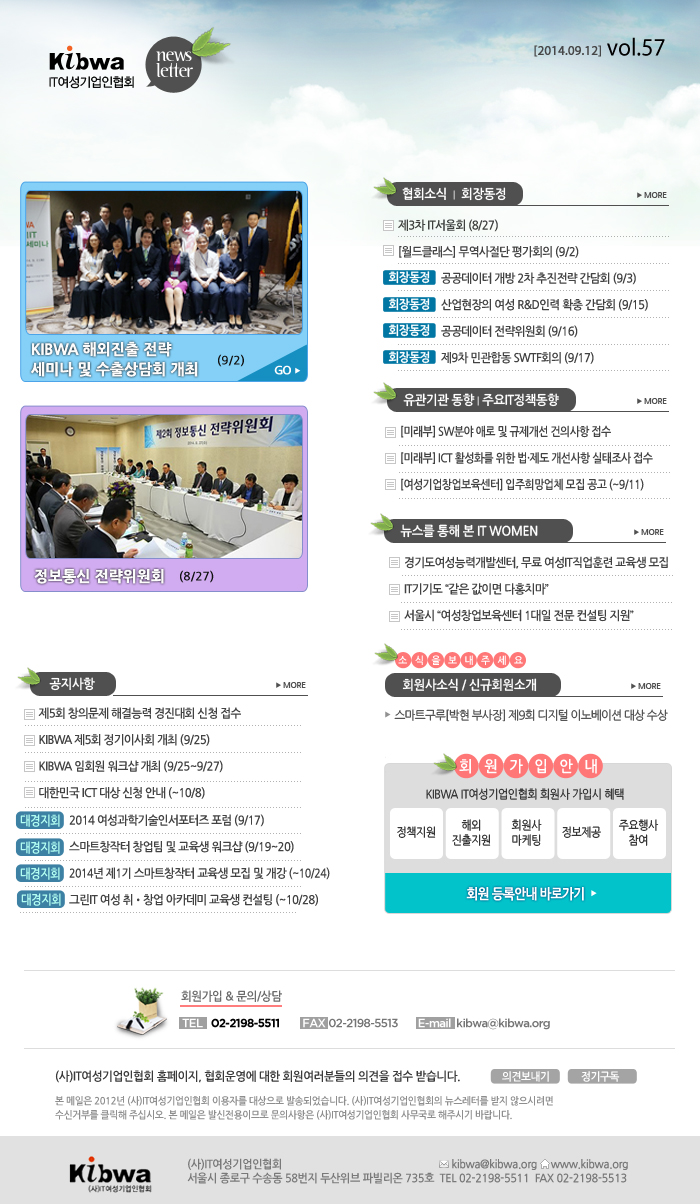Viewport: 700px width, 1204px height.
Task: Open MORE for 뉴스를 통해 본 IT WOMEN
Action: click(648, 532)
